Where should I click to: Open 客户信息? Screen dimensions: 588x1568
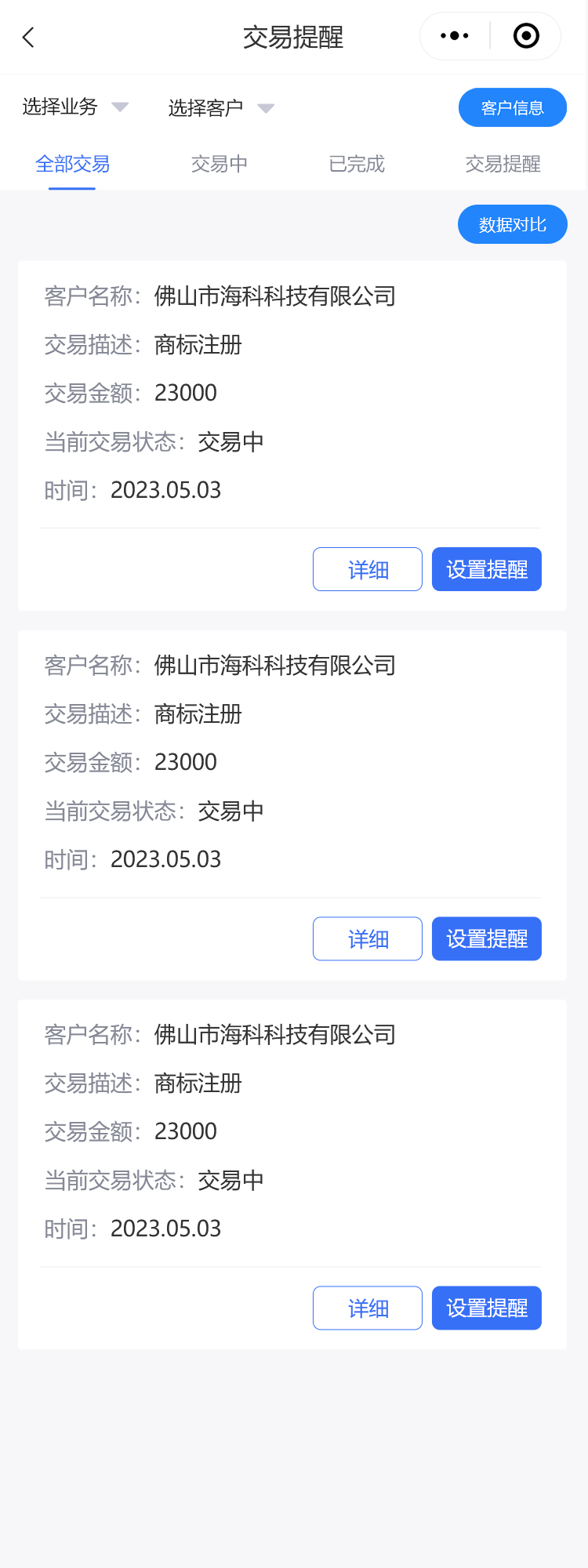pyautogui.click(x=512, y=107)
